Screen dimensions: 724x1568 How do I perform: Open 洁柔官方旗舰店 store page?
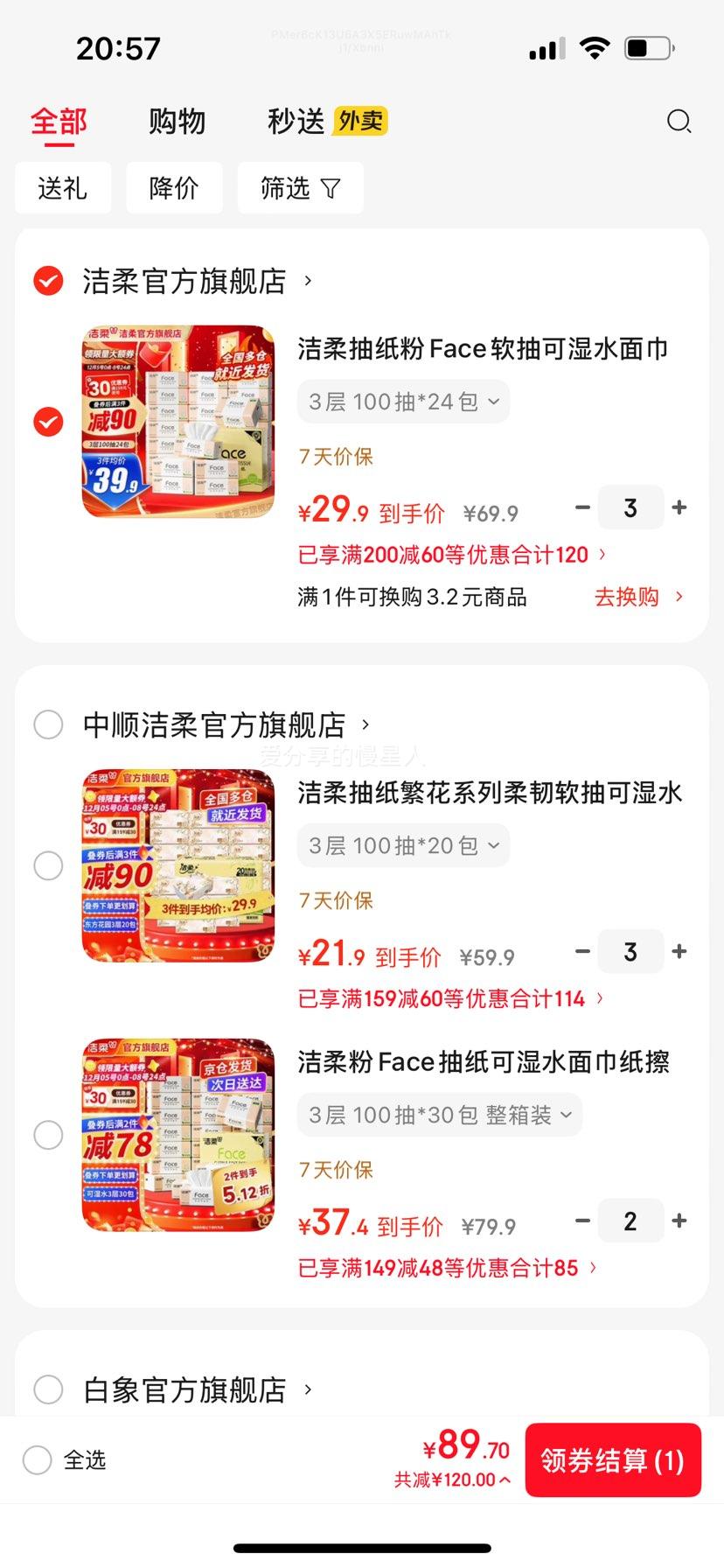coord(185,282)
